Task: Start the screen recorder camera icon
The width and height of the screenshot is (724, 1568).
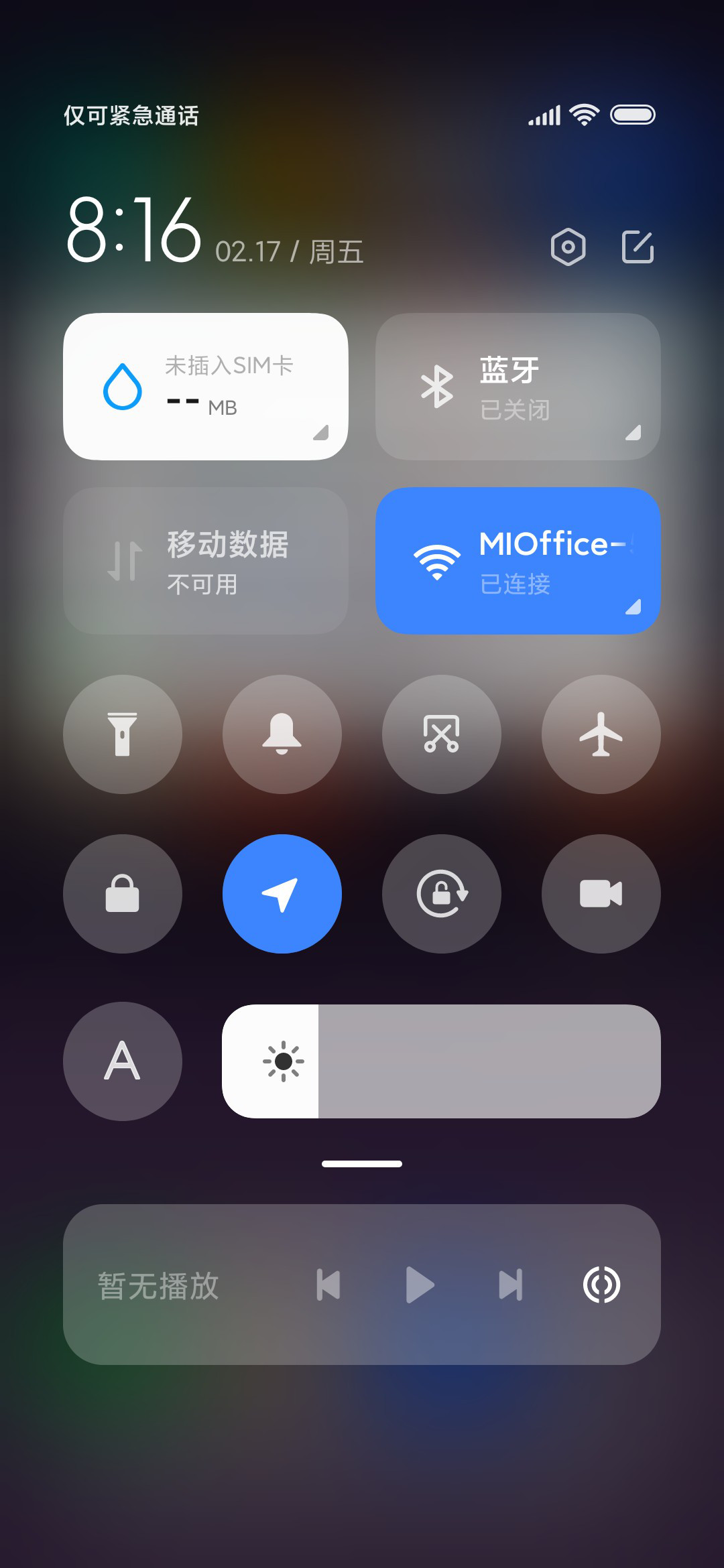Action: (x=601, y=894)
